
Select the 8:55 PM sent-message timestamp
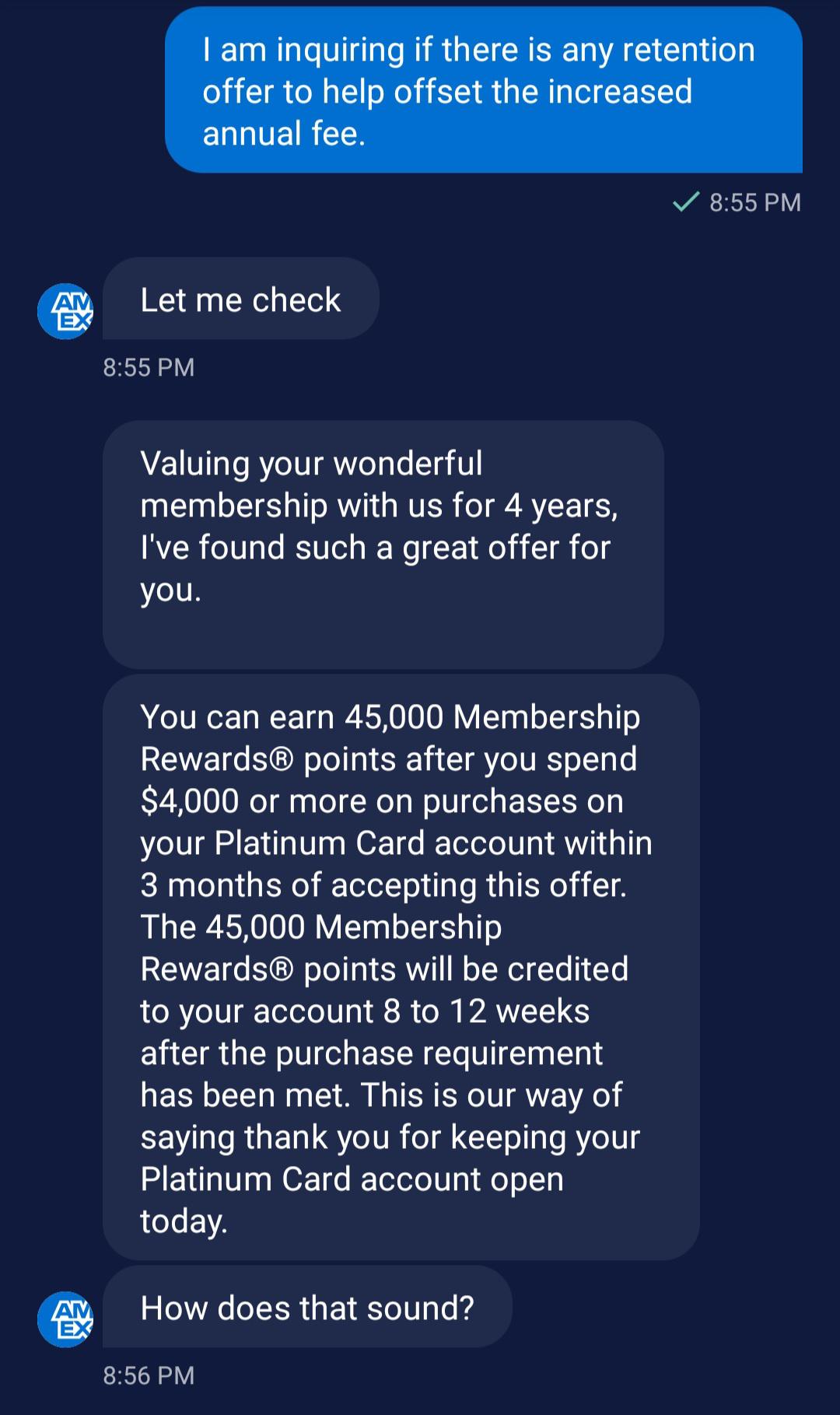click(753, 203)
